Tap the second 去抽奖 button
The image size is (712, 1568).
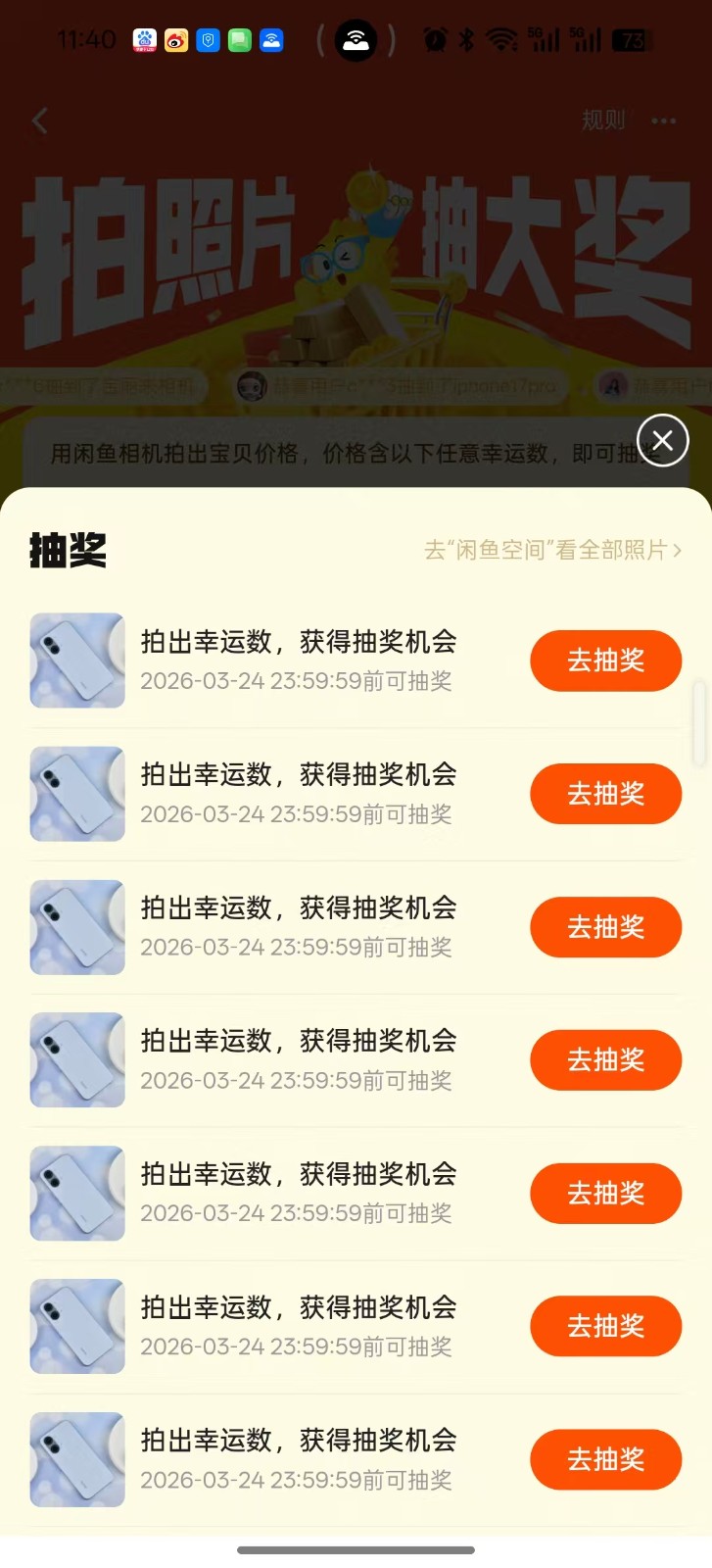605,794
